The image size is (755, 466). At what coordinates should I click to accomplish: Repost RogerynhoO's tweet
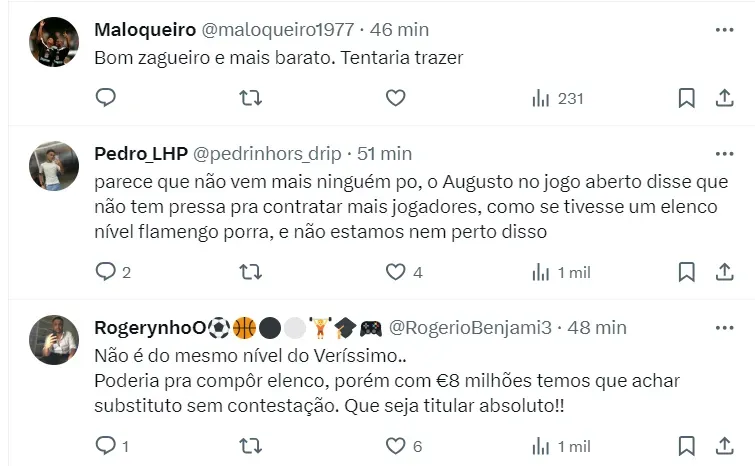[251, 446]
